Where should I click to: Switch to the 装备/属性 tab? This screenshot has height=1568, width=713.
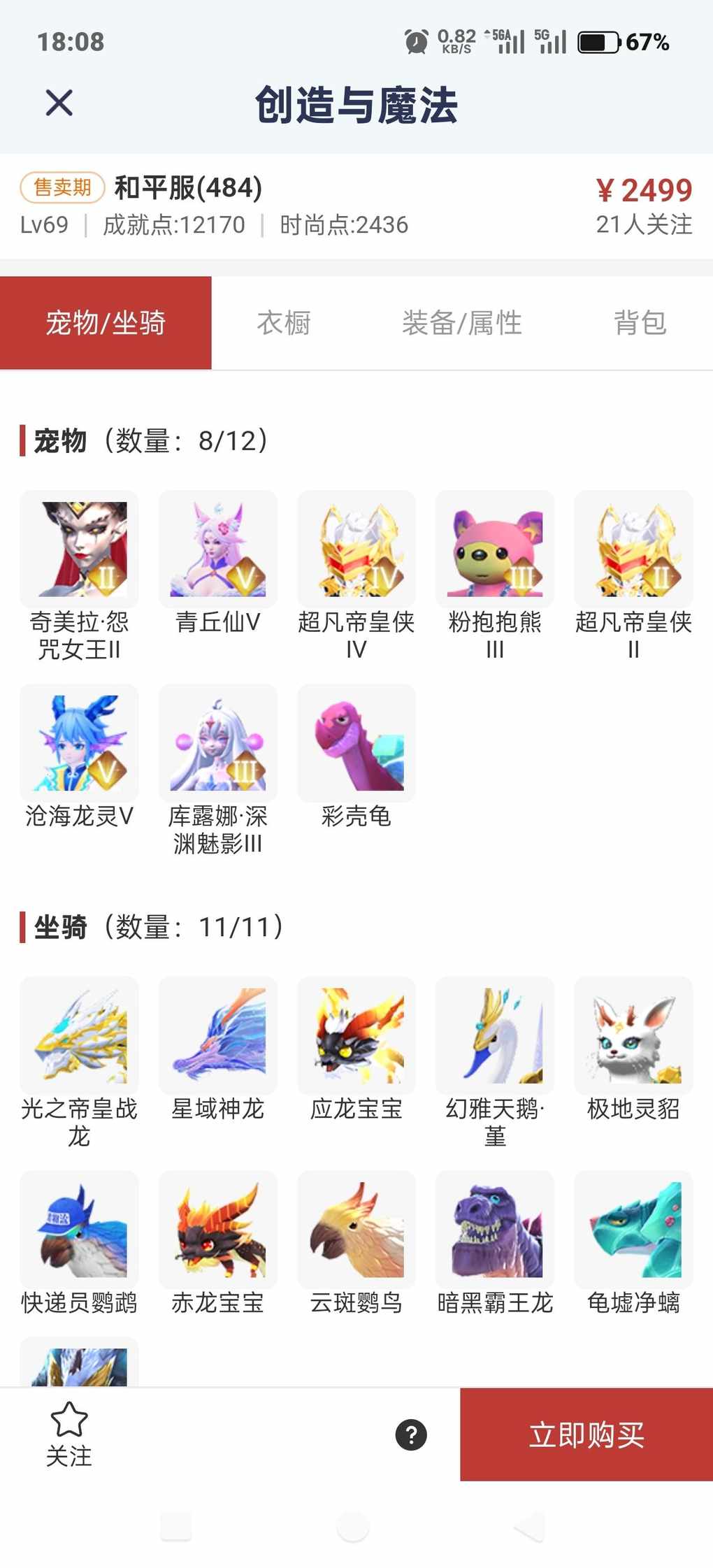461,323
